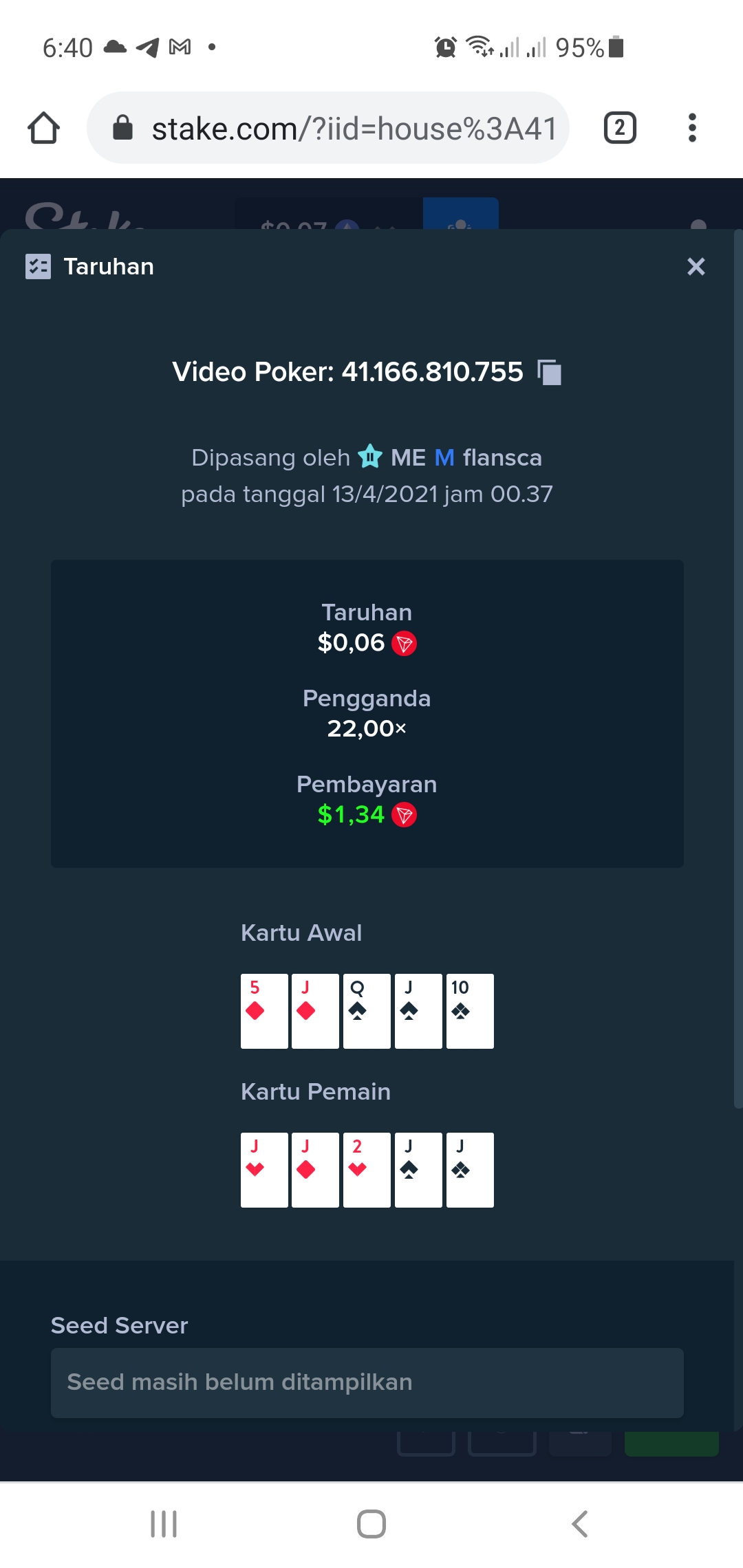Open flansca's user profile
This screenshot has height=1568, width=743.
(x=502, y=457)
